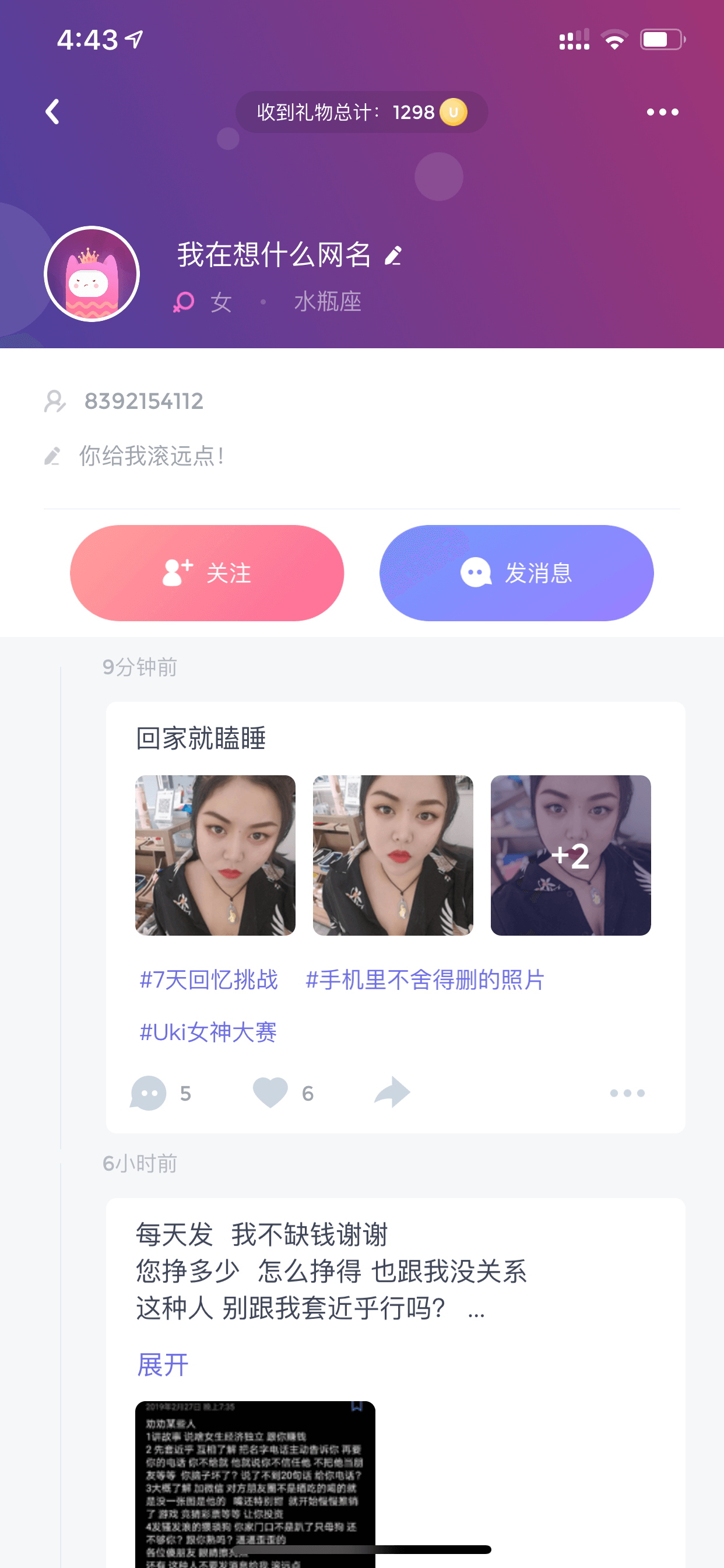Open hashtag #7天回忆挑战
This screenshot has height=1568, width=724.
click(209, 980)
